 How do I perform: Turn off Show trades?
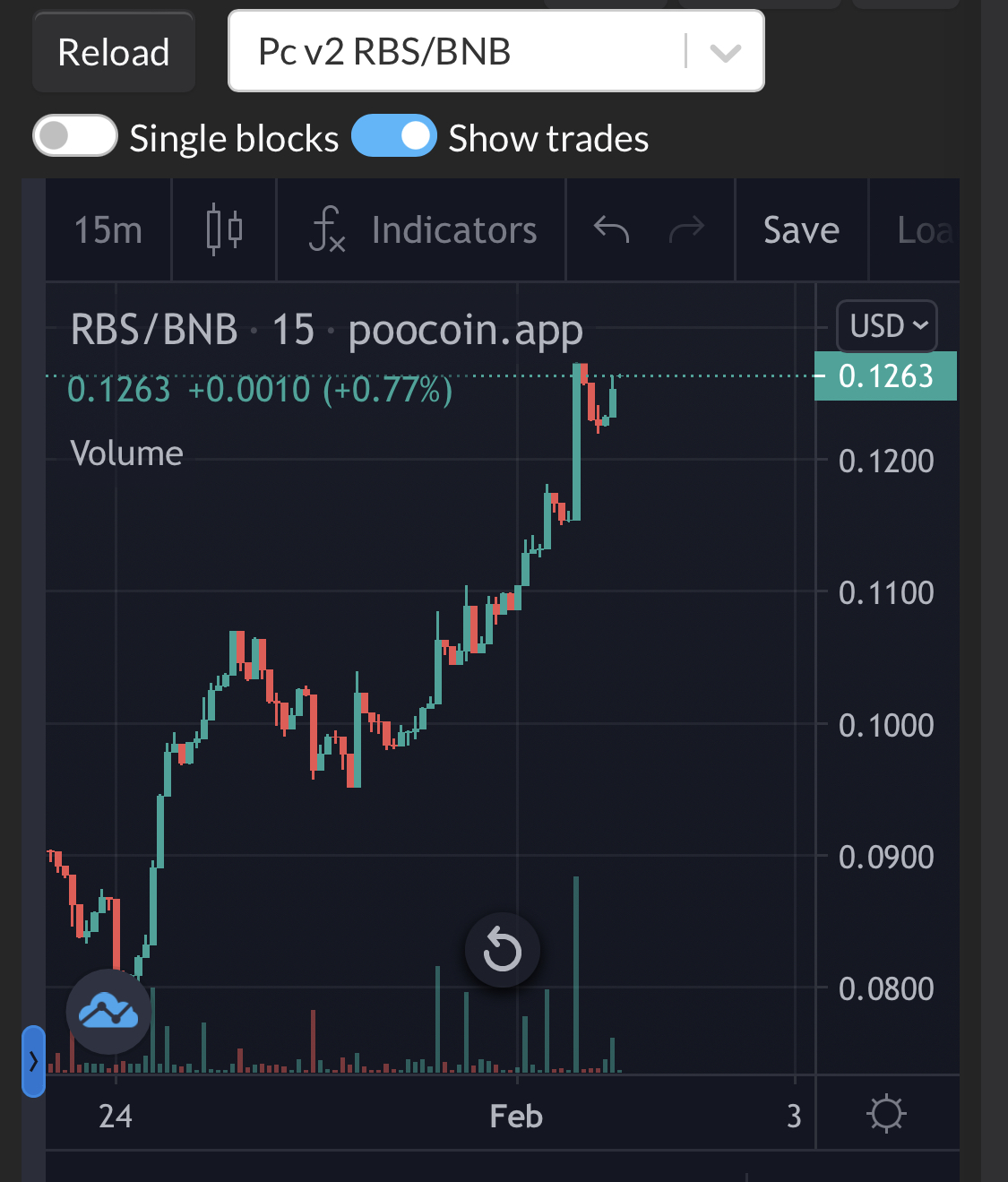[393, 136]
